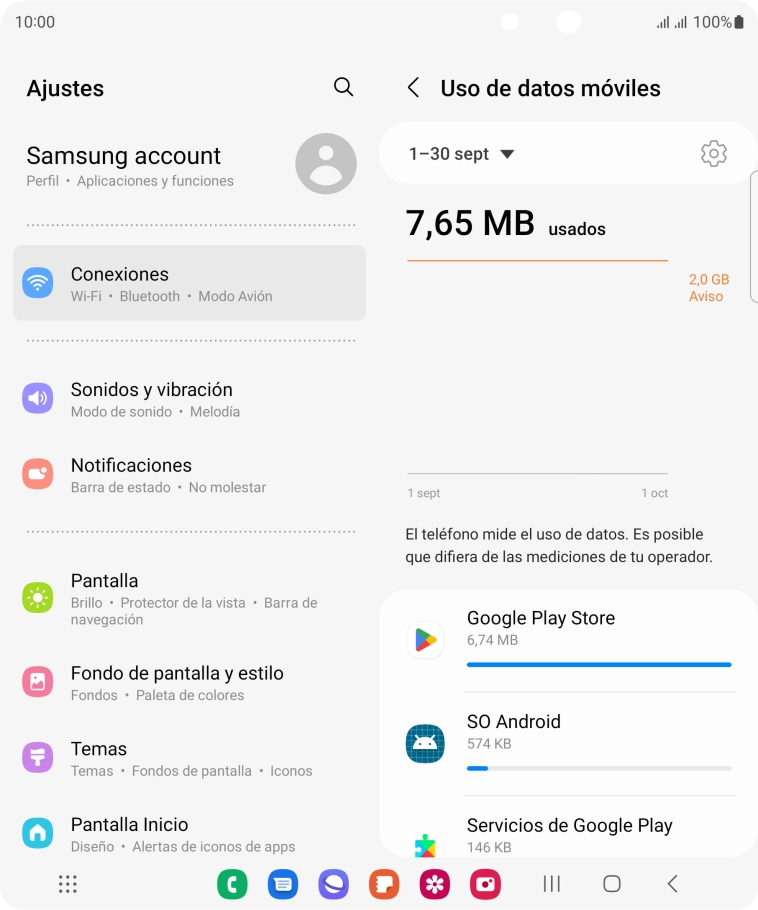Click the Google Play Store usage bar
This screenshot has height=910, width=758.
[599, 664]
